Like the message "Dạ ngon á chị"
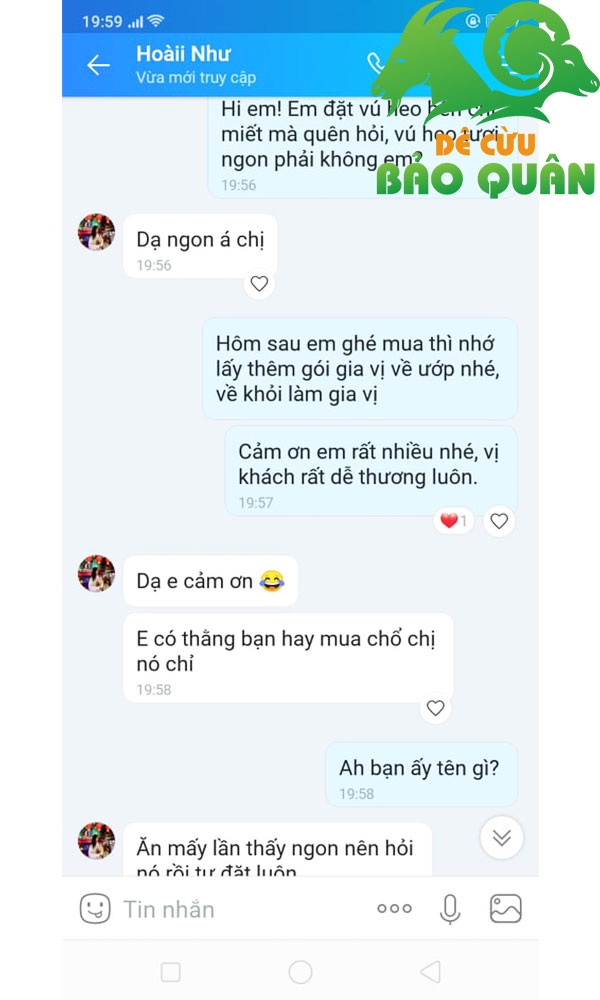This screenshot has width=600, height=1000. (259, 283)
